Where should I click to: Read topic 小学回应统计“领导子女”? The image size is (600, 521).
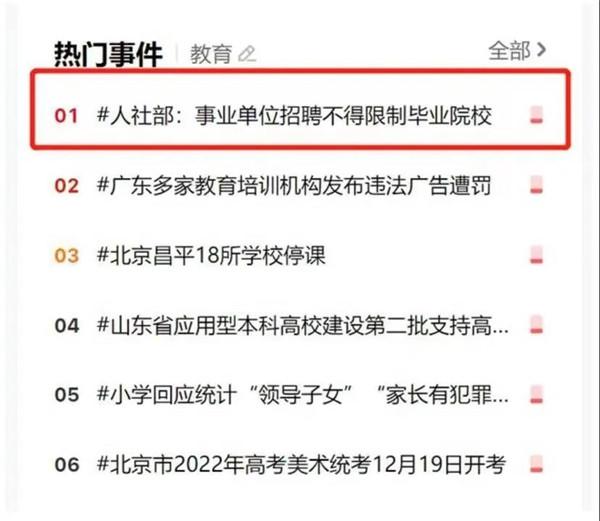[x=303, y=394]
